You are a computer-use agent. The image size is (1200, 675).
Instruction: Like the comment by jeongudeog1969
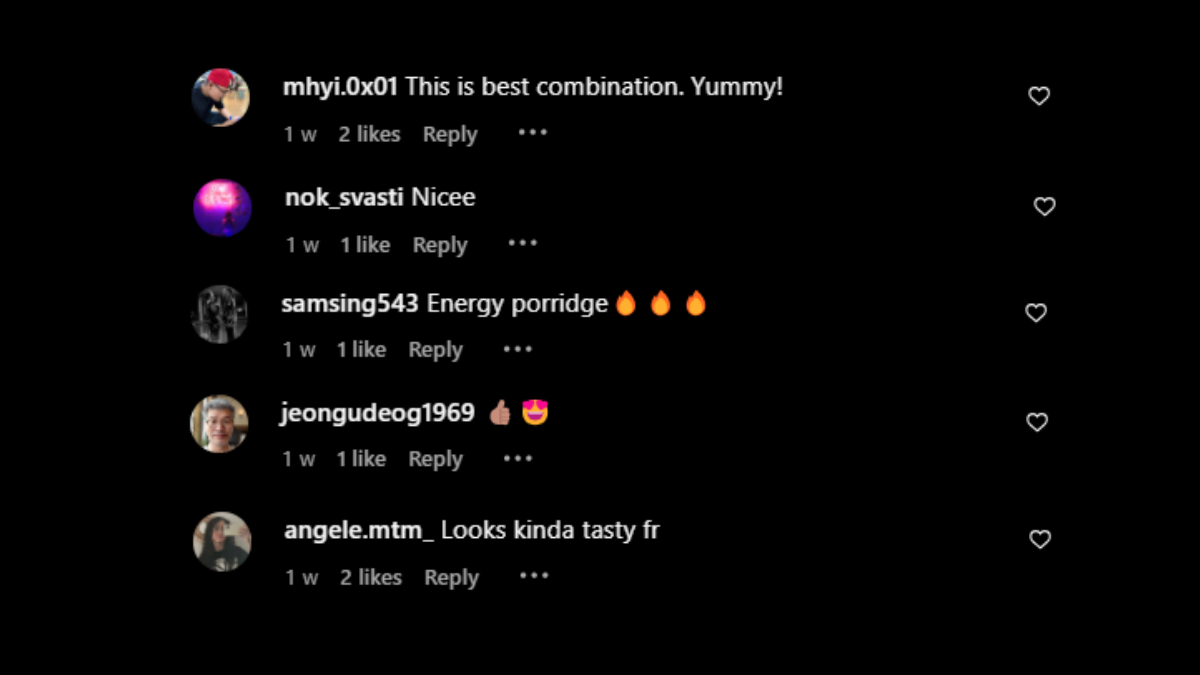(x=1037, y=423)
